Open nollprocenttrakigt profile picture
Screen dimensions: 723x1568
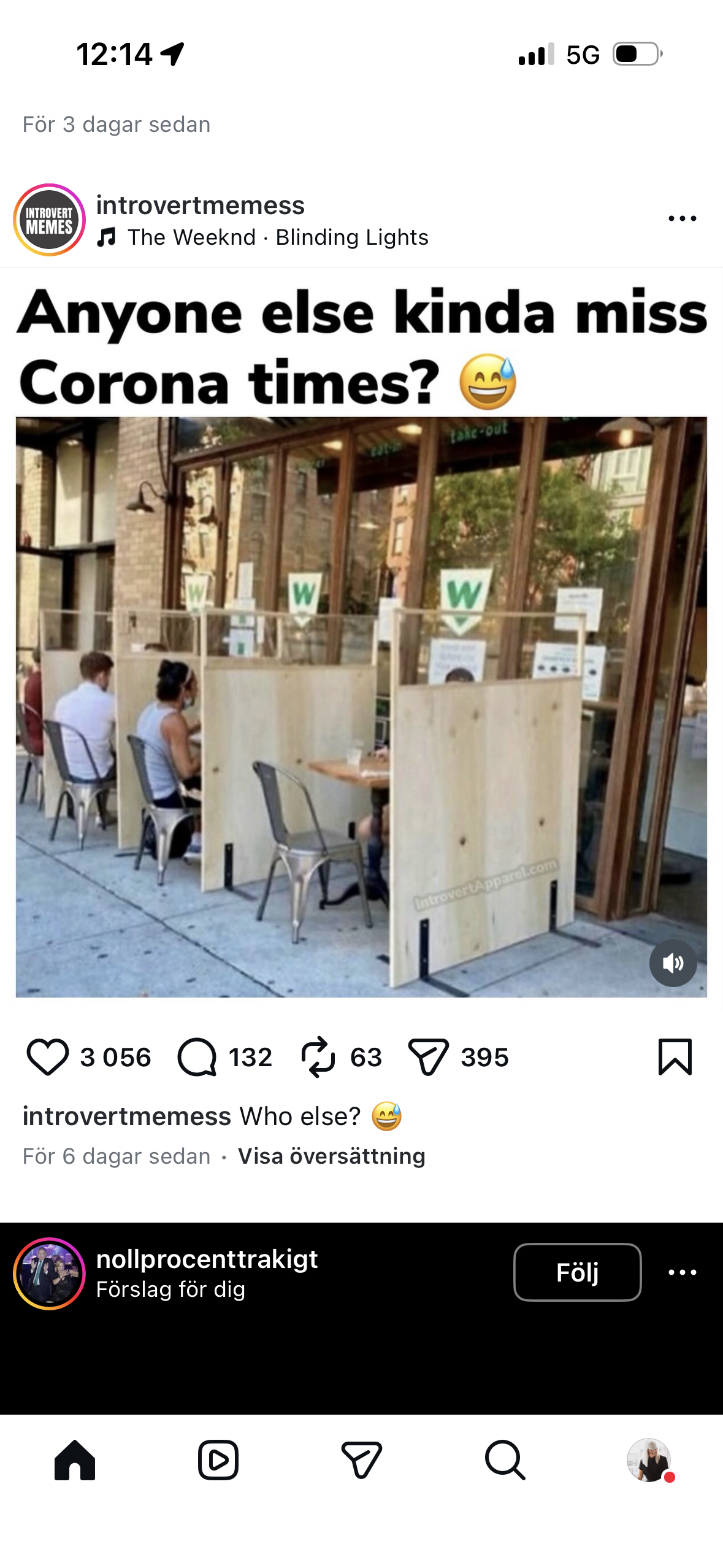(x=49, y=1274)
